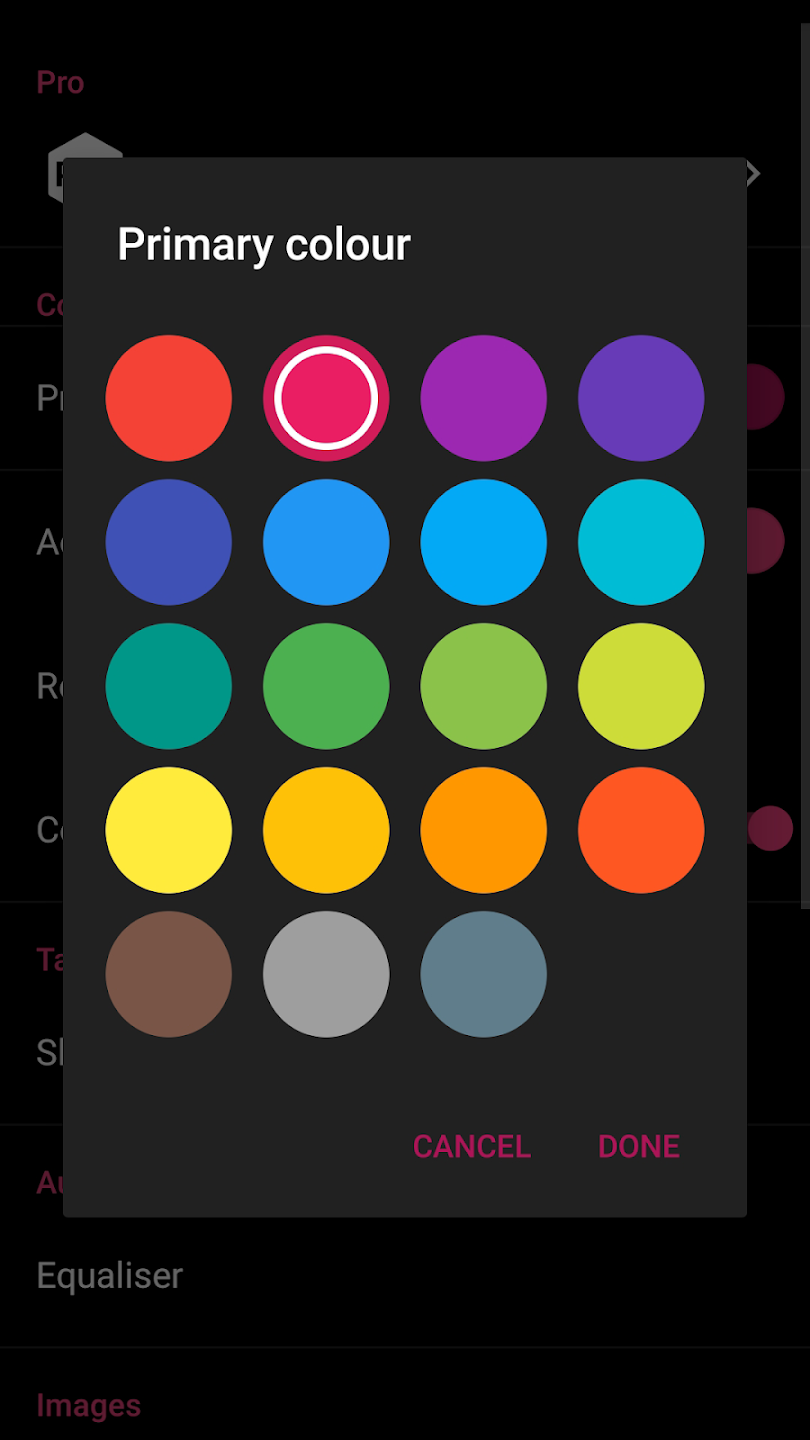Select the brown colour swatch
Viewport: 810px width, 1440px height.
[169, 974]
